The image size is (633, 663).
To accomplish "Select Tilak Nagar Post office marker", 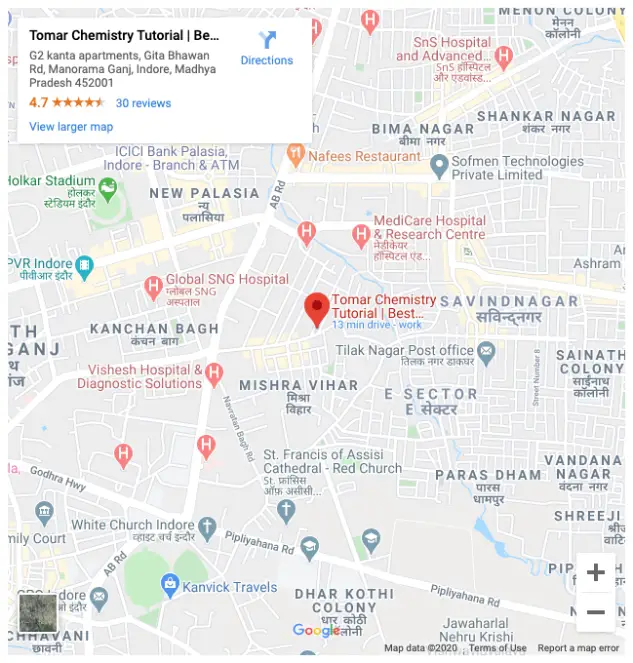I will pos(486,351).
